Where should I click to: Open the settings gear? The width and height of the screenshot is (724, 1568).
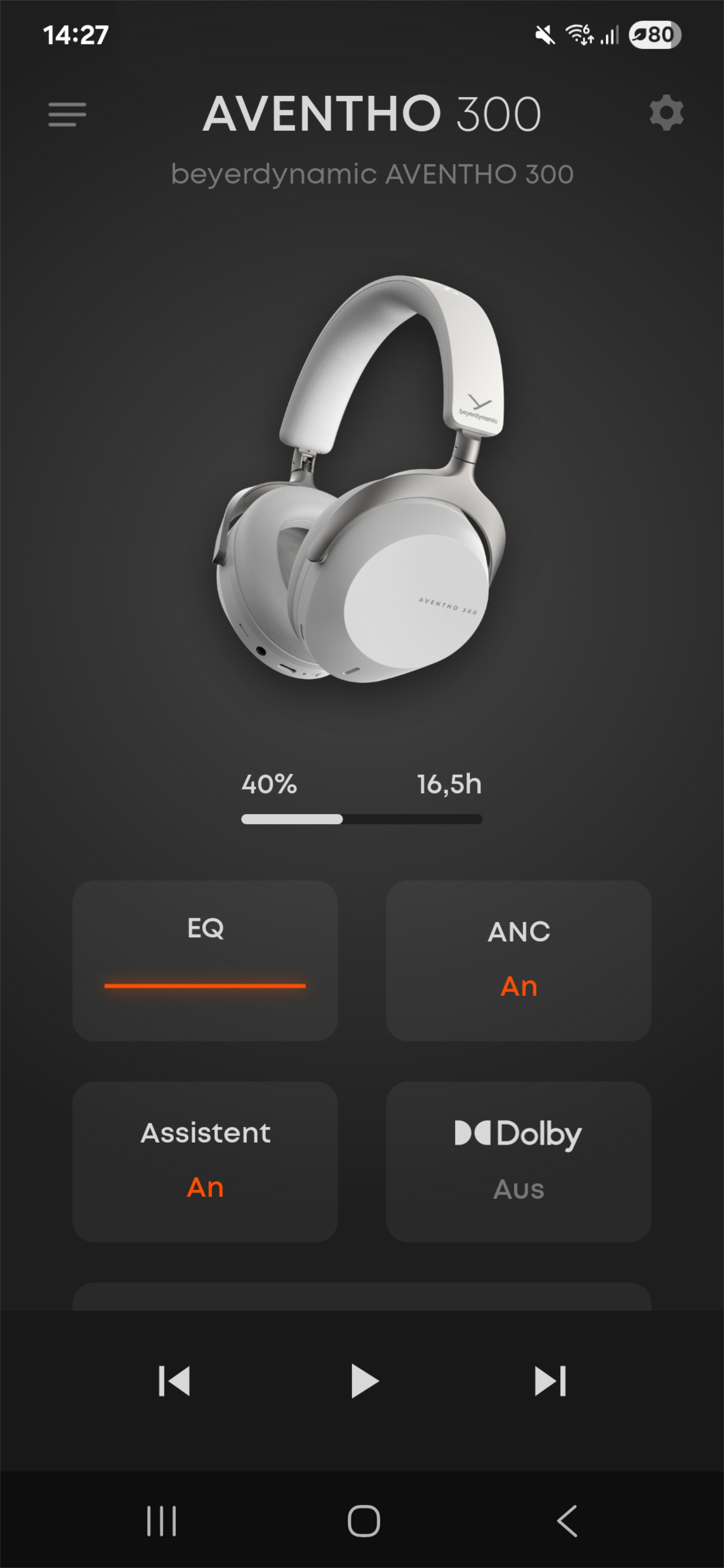point(666,113)
